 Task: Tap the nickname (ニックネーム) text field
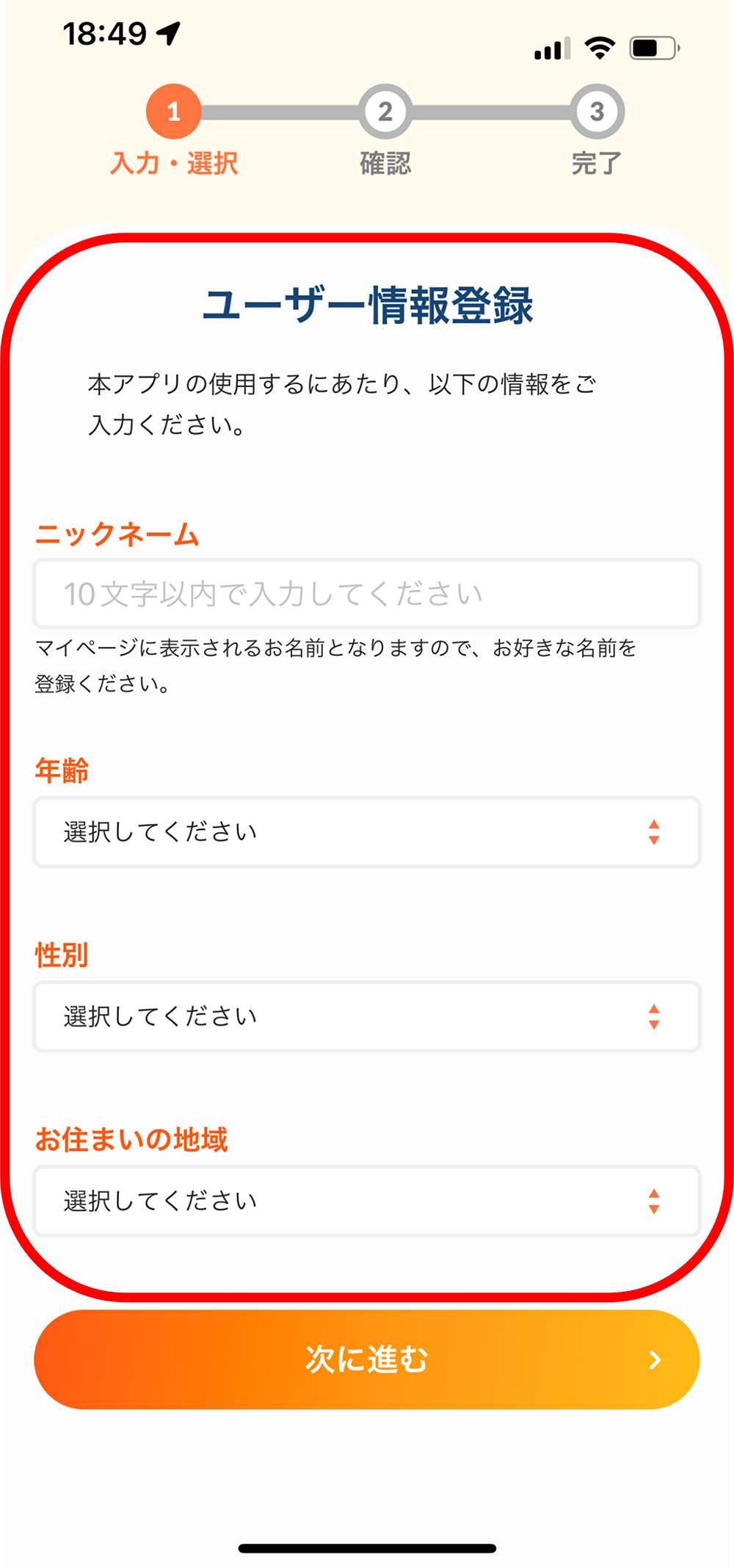tap(367, 593)
